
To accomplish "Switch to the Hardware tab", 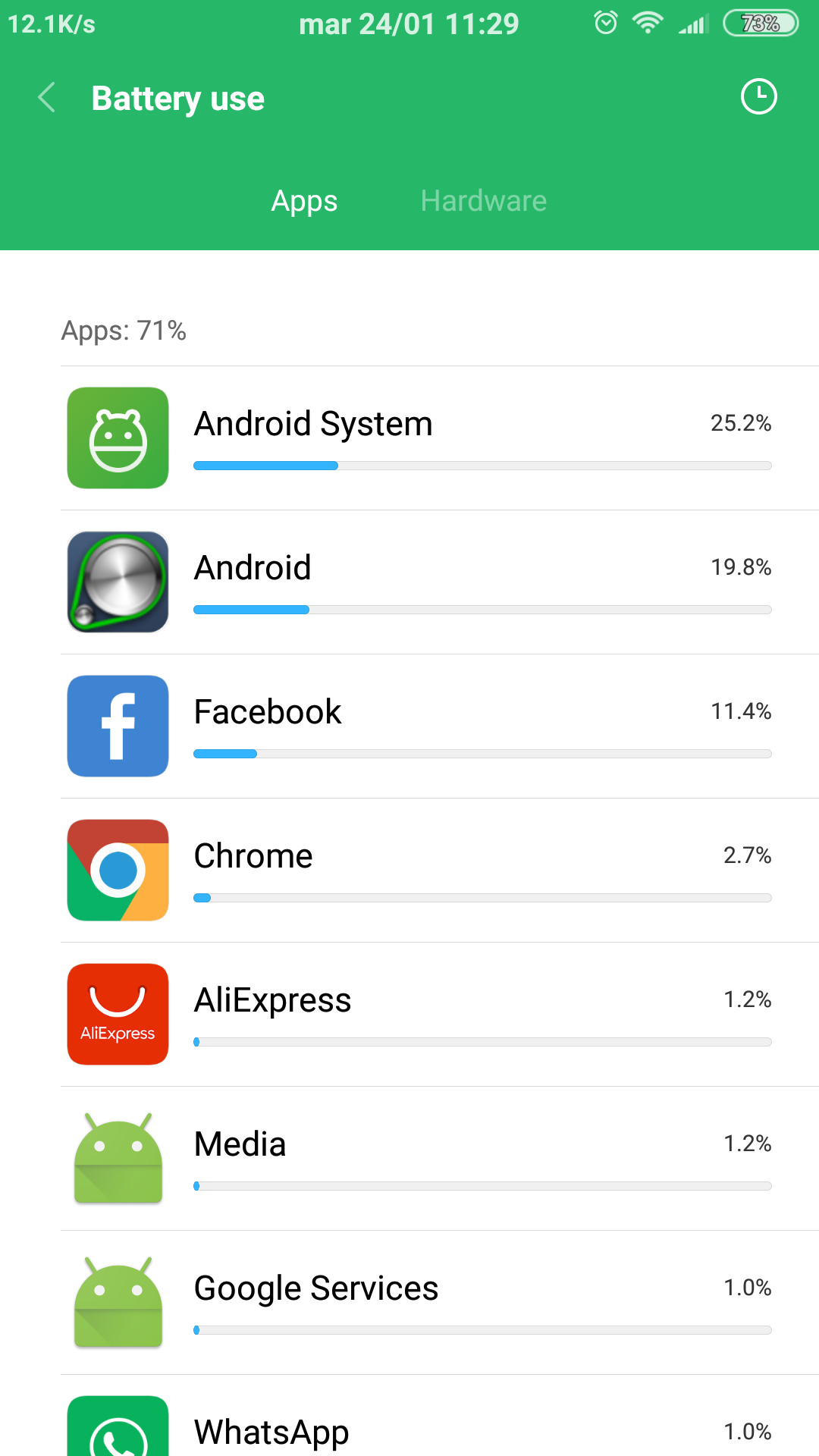I will [484, 201].
